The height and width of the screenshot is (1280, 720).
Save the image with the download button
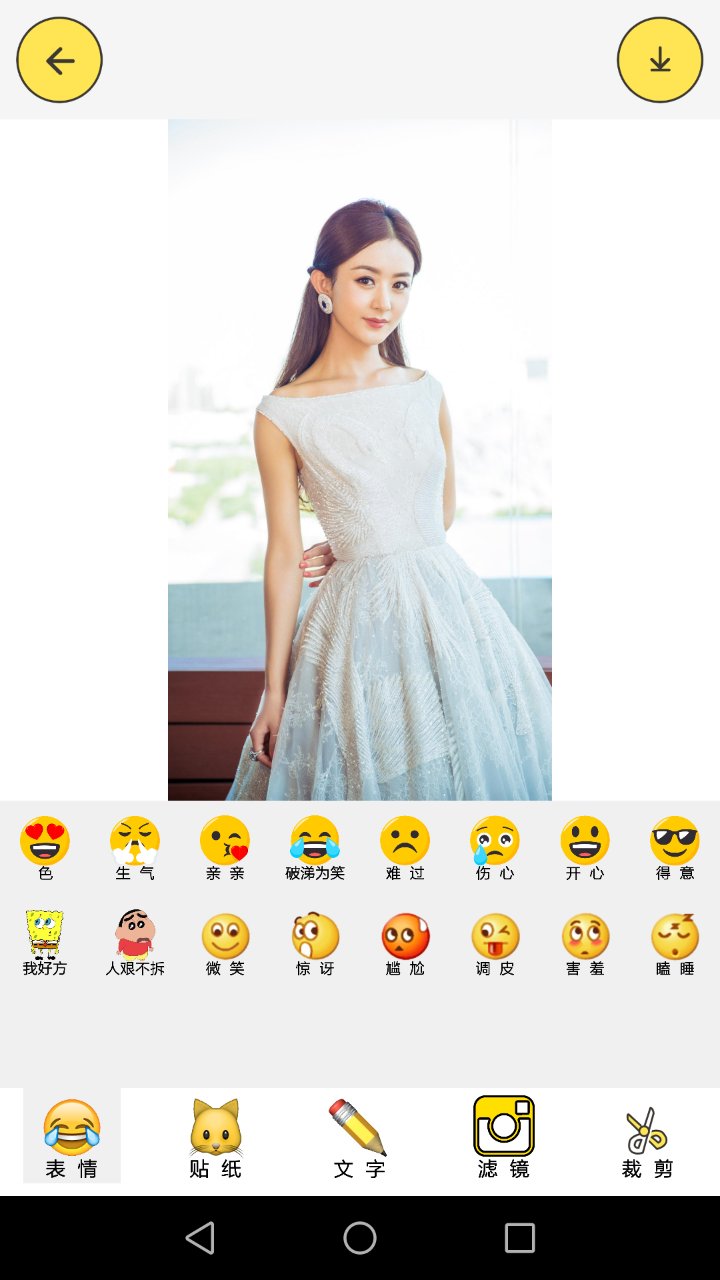660,60
